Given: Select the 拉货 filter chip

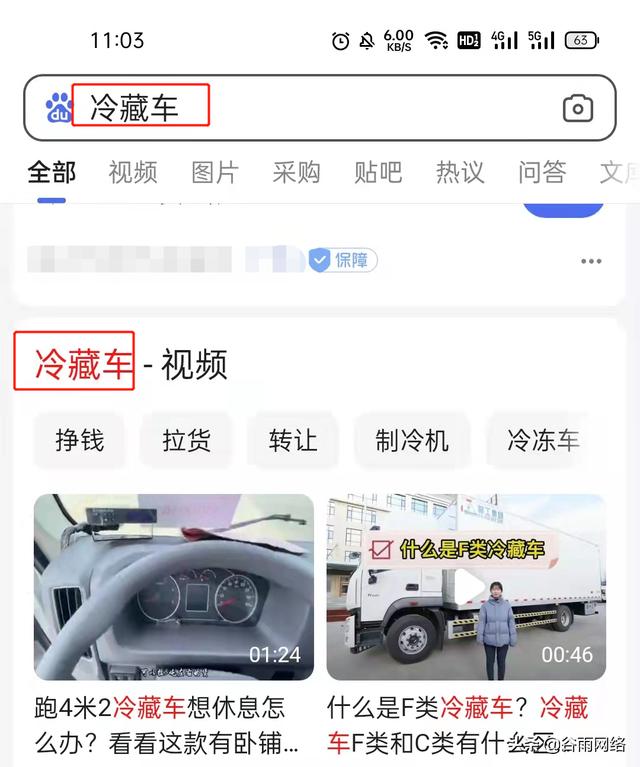Looking at the screenshot, I should pyautogui.click(x=187, y=440).
